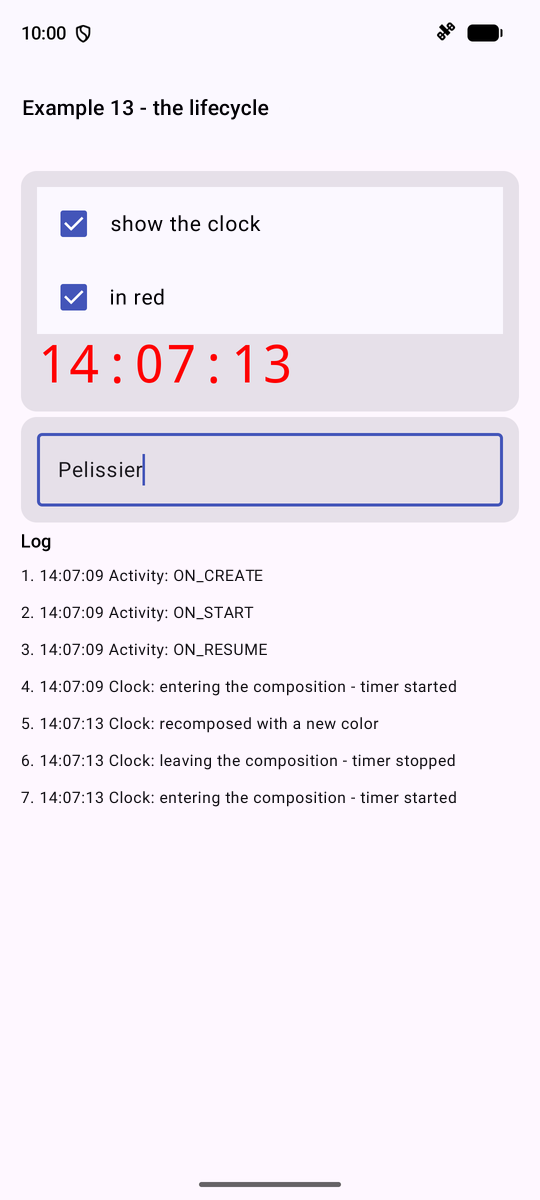The width and height of the screenshot is (540, 1200).
Task: Uncheck the show the clock checkbox
Action: pos(74,223)
